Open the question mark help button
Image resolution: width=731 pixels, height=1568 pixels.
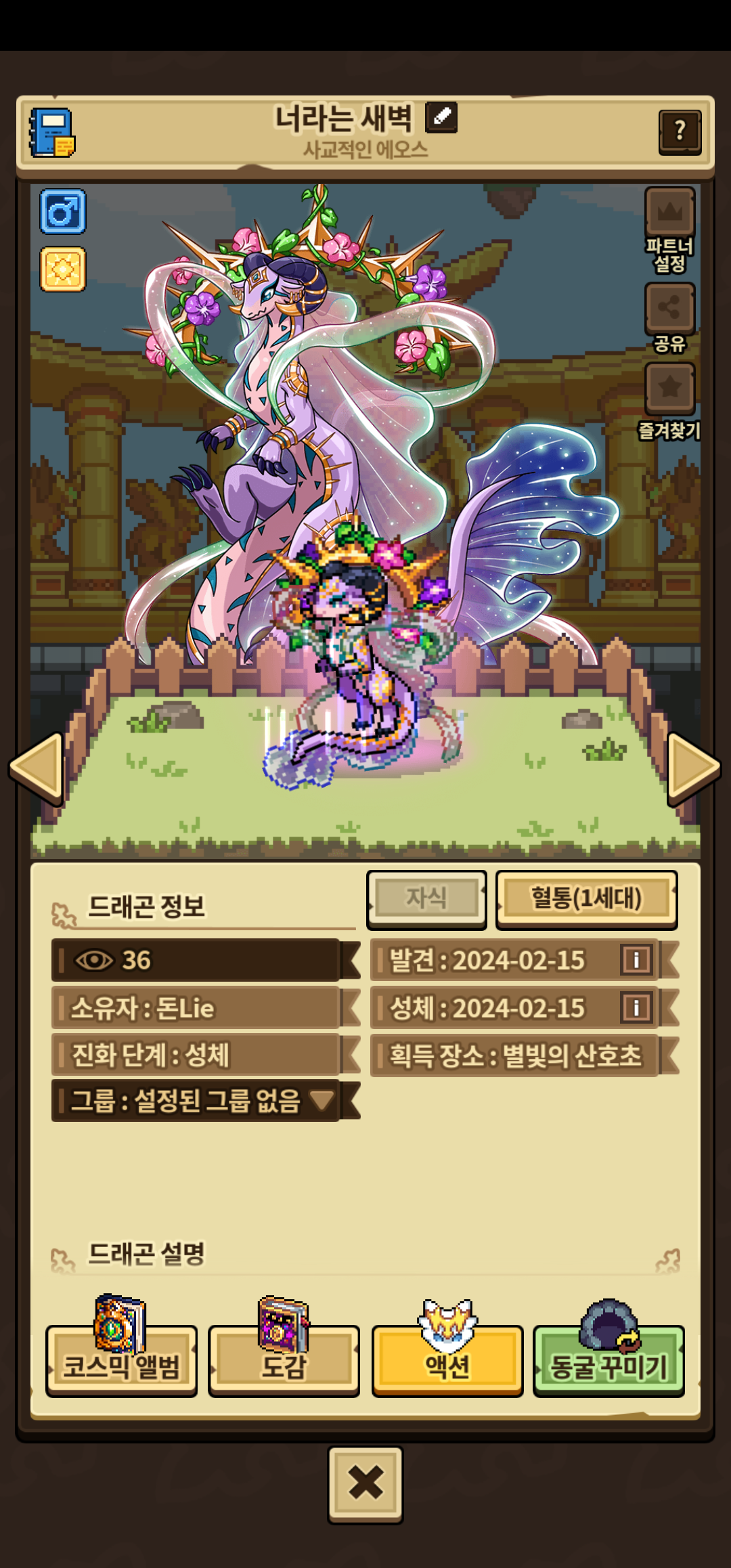(x=680, y=131)
